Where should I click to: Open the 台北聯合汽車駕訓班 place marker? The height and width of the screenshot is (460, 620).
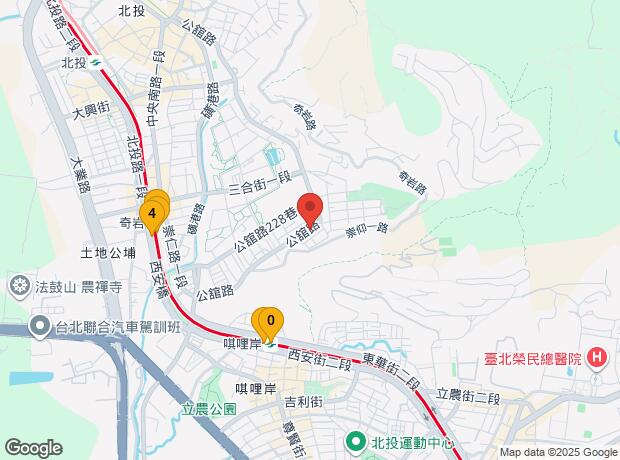pos(40,326)
